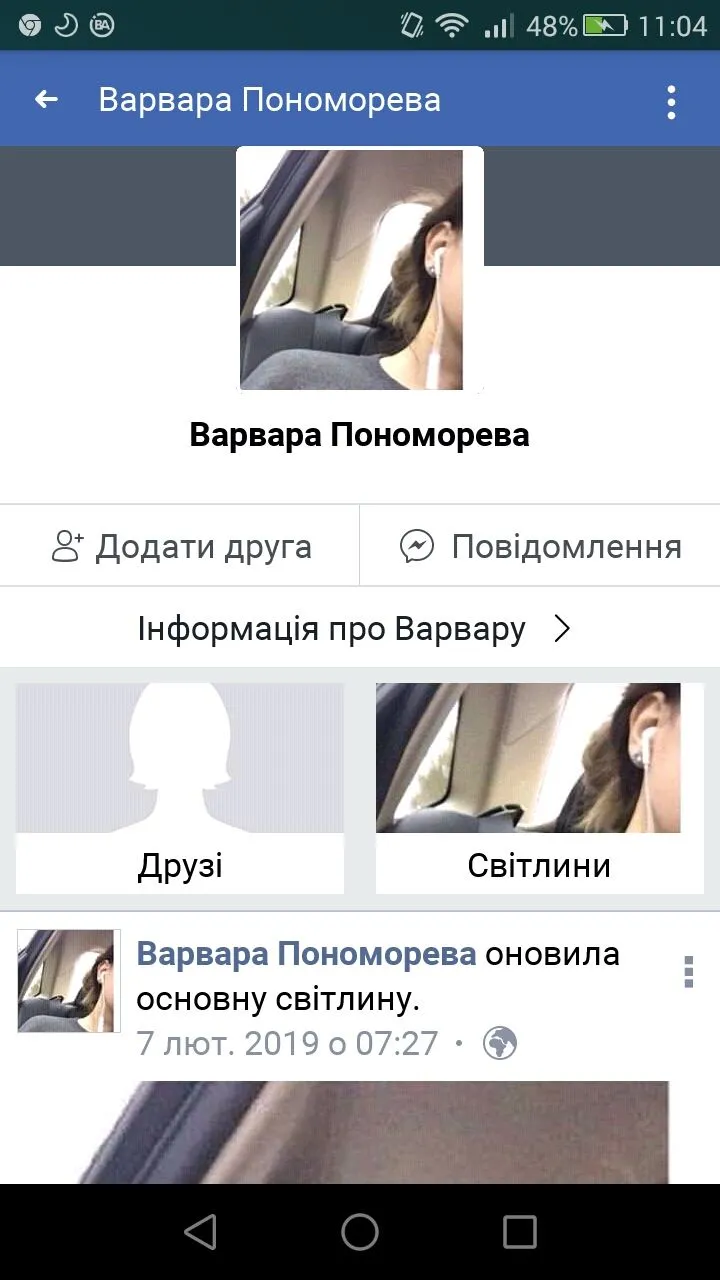Image resolution: width=720 pixels, height=1280 pixels.
Task: Open the Світлини photos tile
Action: coord(539,788)
